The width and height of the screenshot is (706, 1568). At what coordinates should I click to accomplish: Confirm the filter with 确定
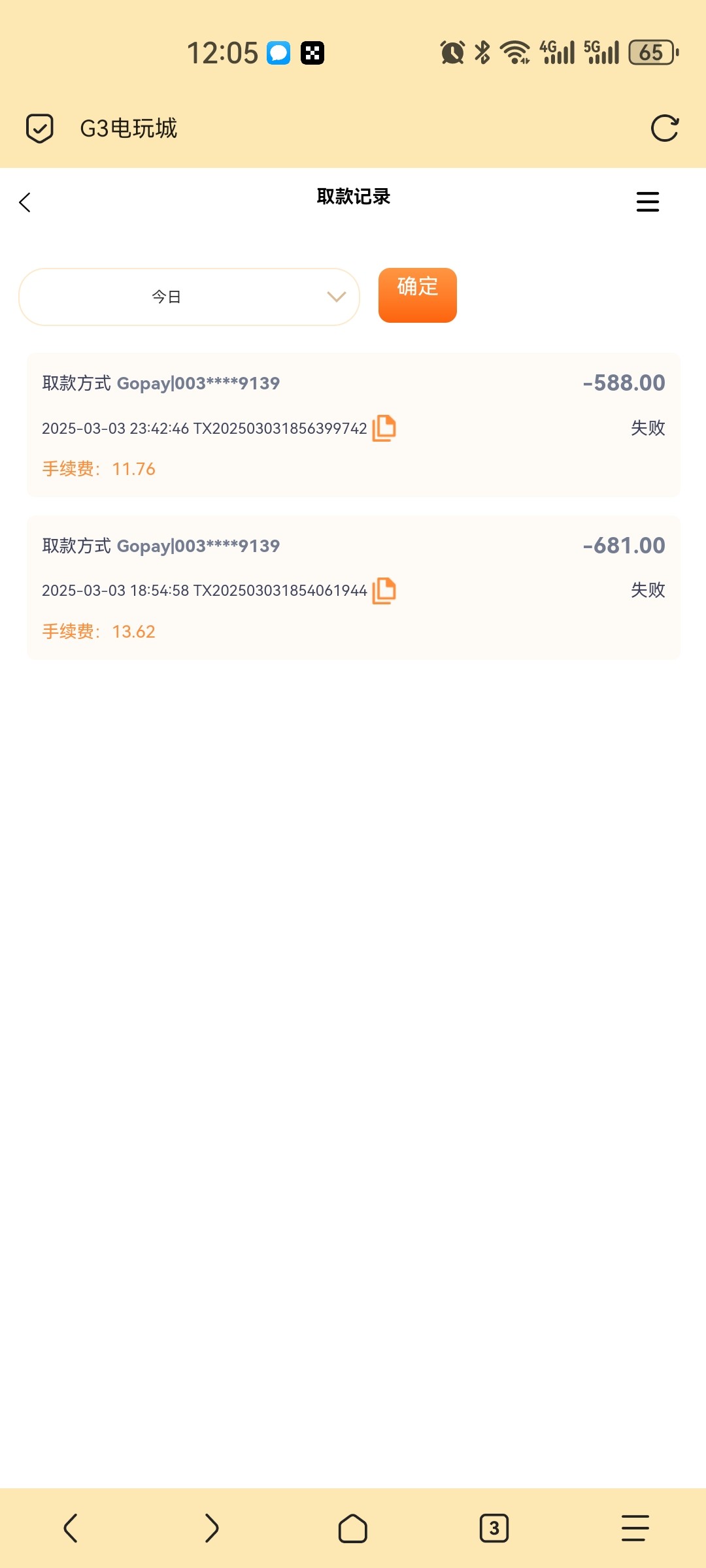coord(417,295)
